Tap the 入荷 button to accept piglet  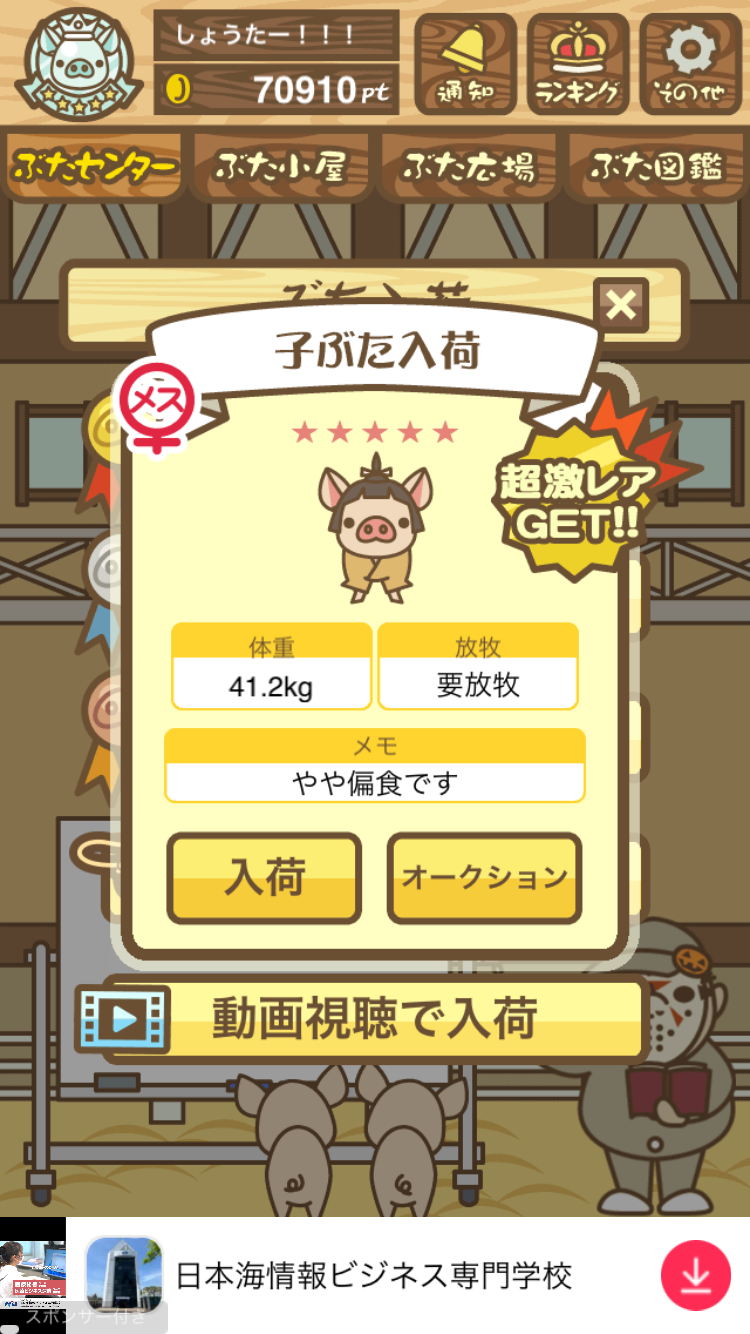[264, 878]
